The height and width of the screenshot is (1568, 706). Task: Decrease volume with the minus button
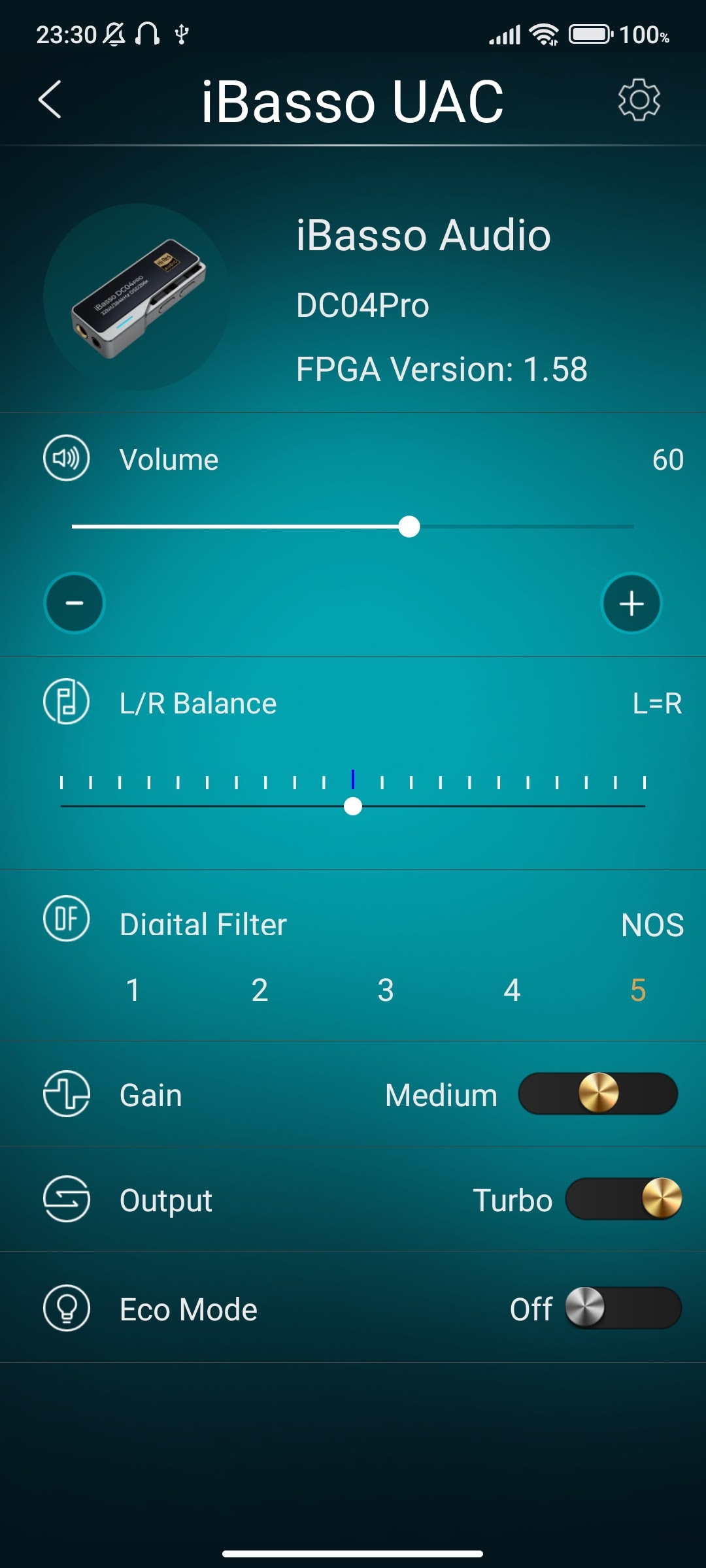click(x=75, y=603)
